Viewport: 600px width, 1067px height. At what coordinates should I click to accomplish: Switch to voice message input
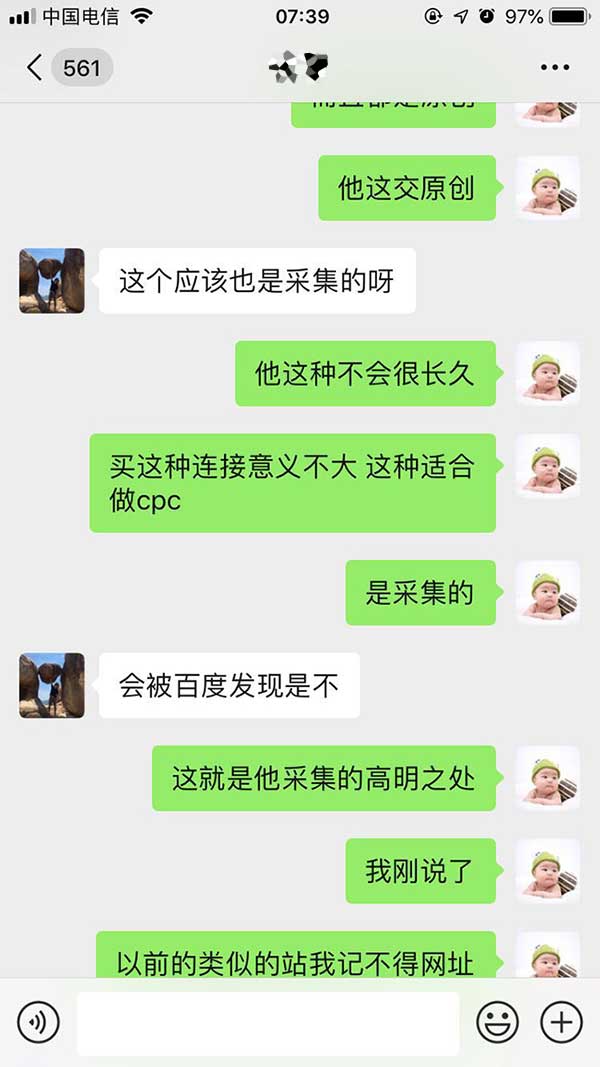(39, 1023)
